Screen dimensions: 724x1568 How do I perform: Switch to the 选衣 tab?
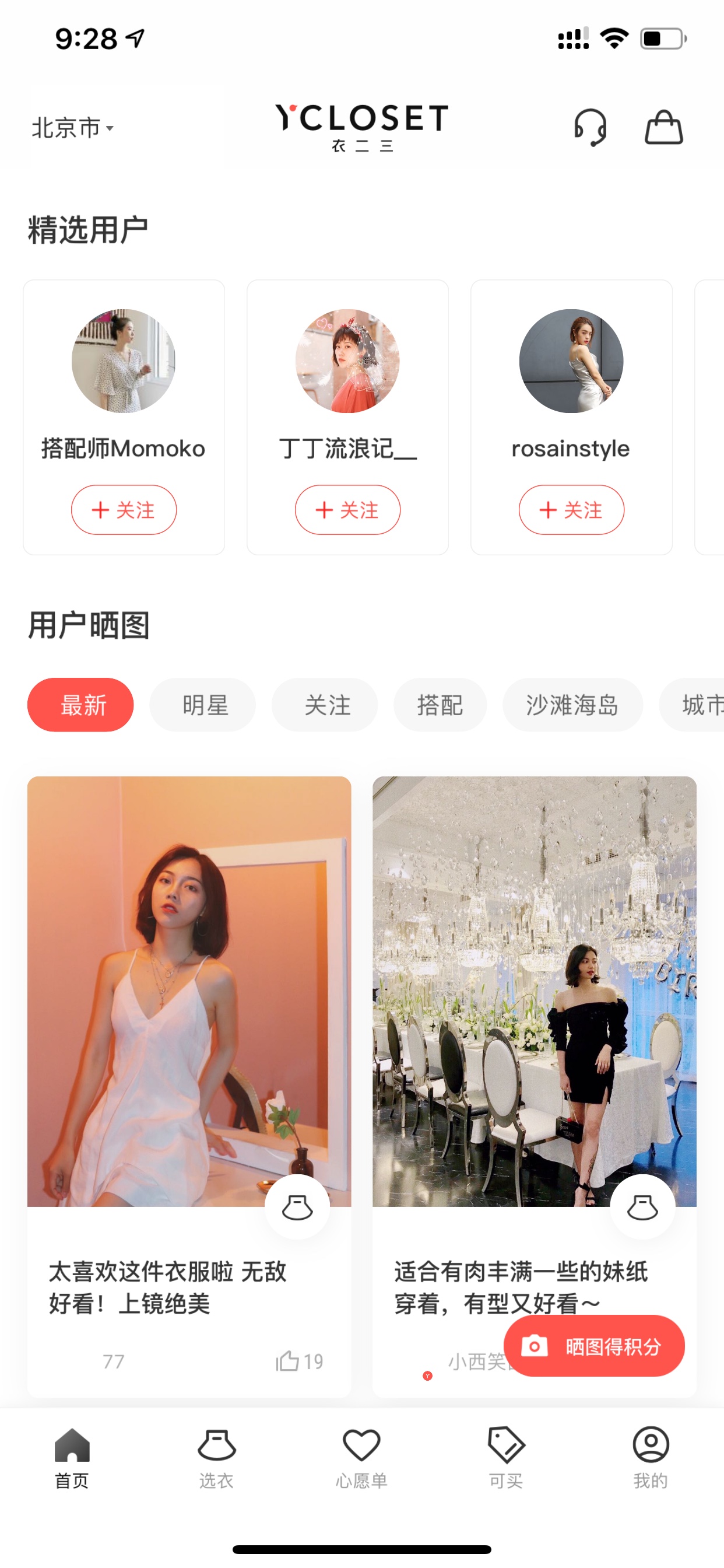coord(217,1457)
